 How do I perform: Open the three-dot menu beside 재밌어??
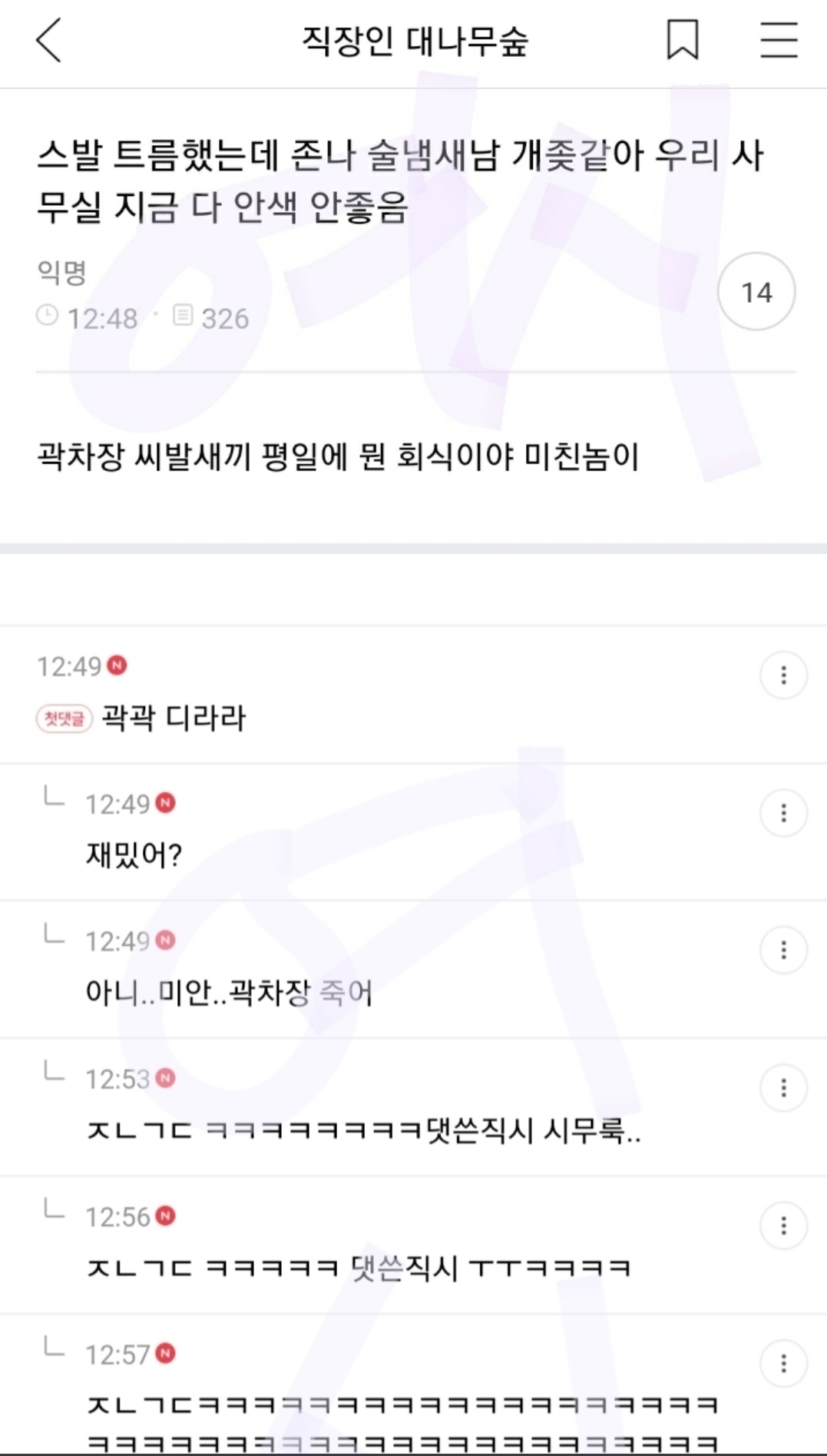[x=783, y=813]
